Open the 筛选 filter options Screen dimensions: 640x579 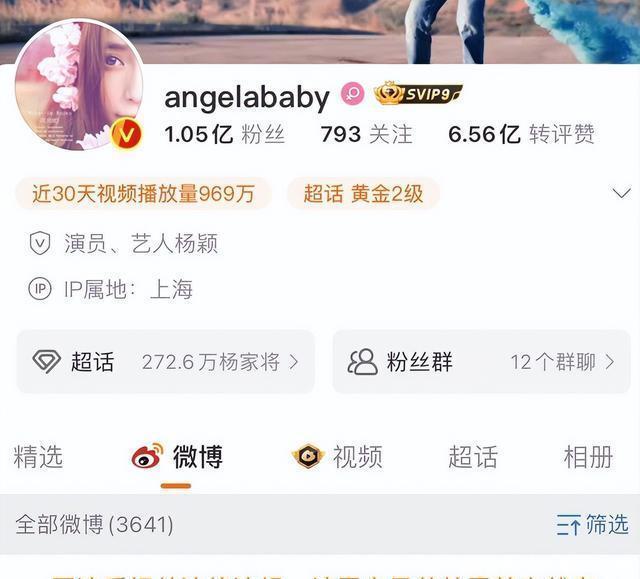(x=593, y=524)
